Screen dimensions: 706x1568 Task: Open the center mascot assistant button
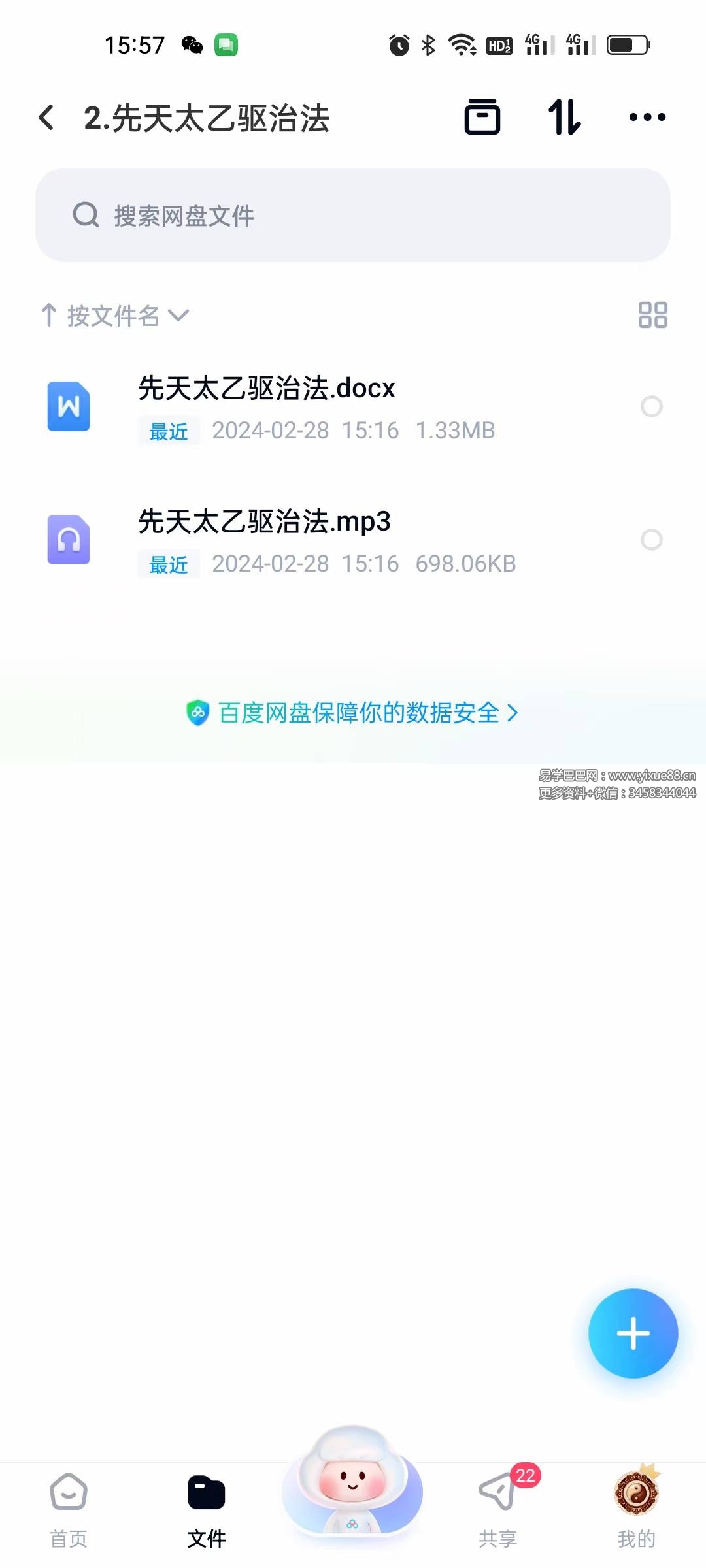click(352, 1484)
